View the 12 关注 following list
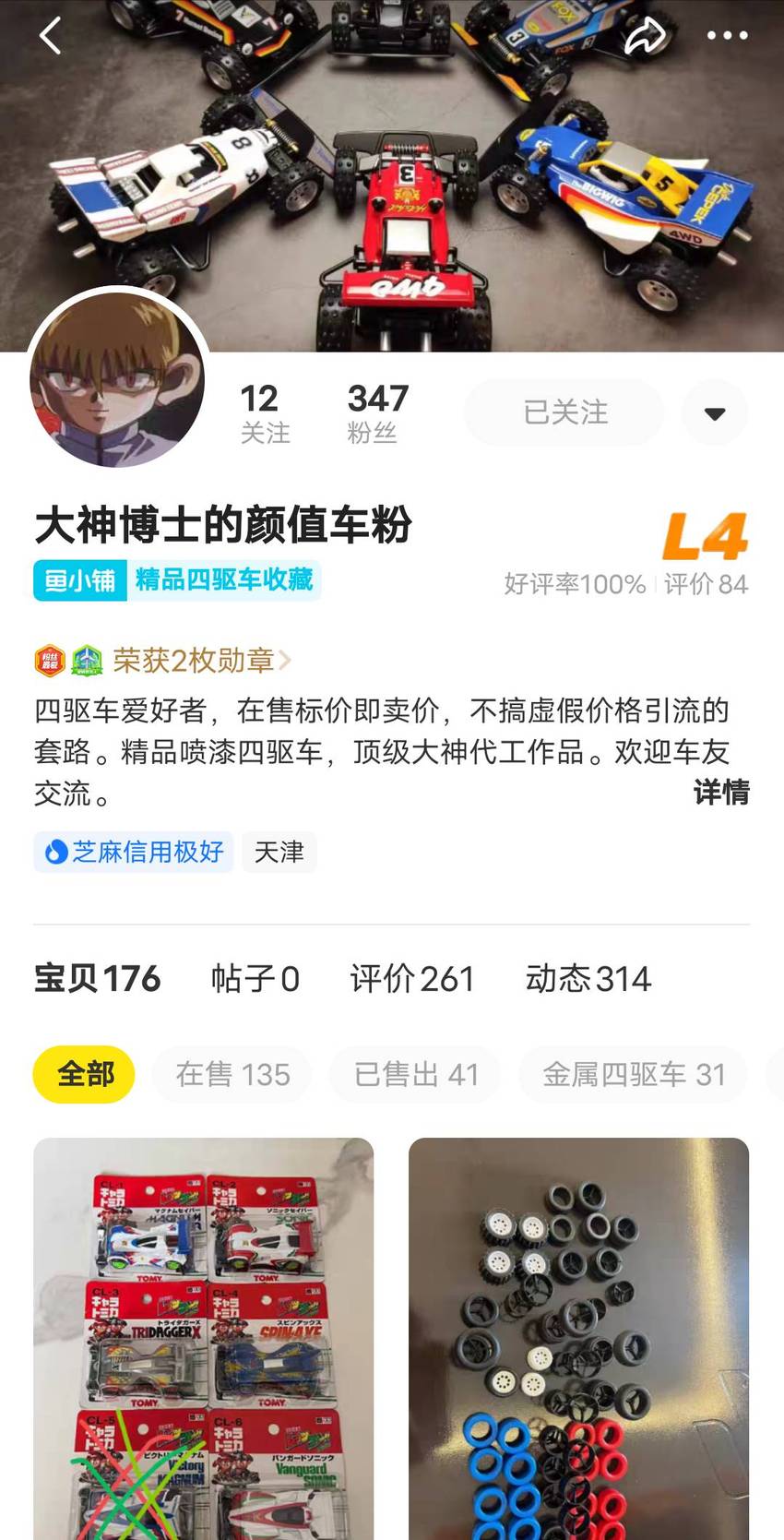Image resolution: width=784 pixels, height=1540 pixels. coord(265,413)
